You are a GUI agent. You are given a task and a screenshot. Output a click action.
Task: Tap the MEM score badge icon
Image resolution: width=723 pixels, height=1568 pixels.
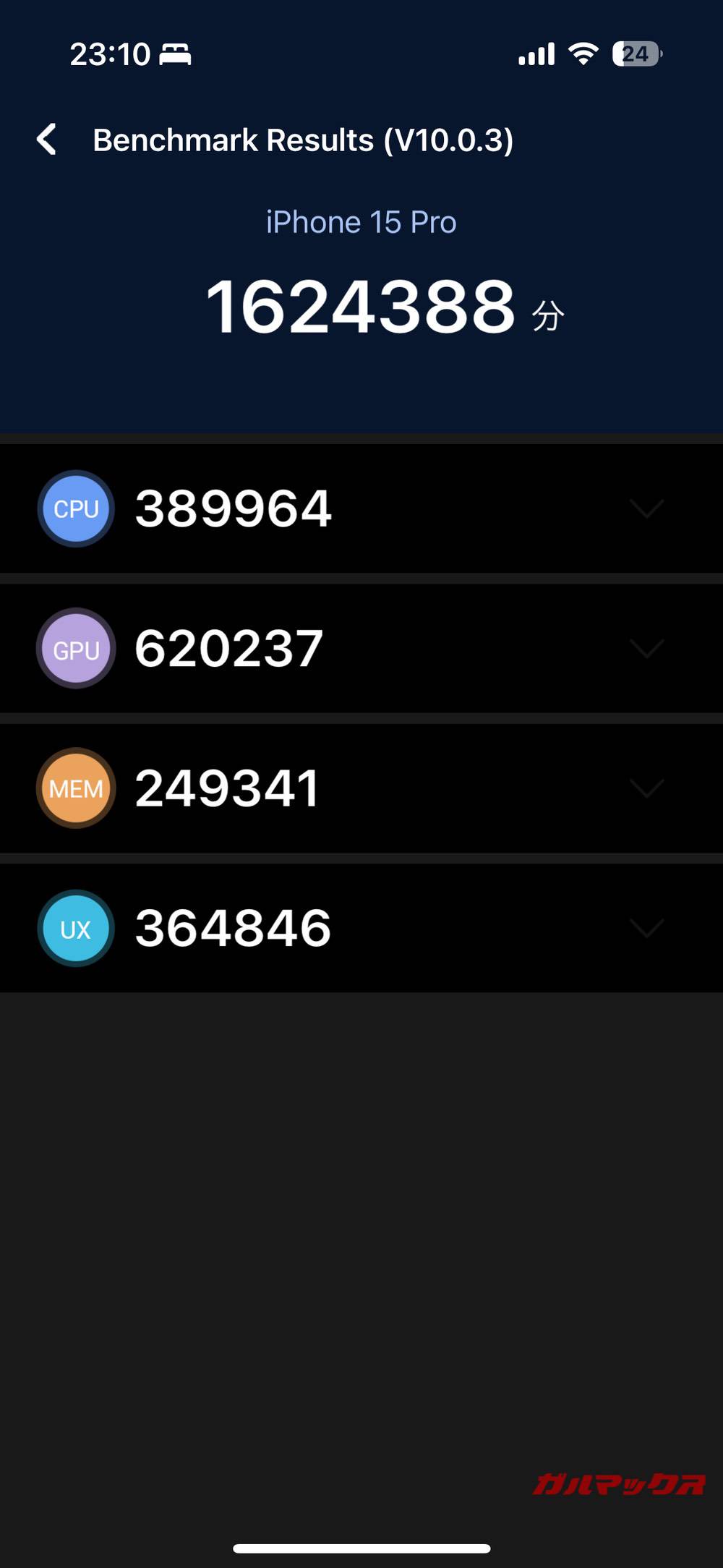(75, 788)
